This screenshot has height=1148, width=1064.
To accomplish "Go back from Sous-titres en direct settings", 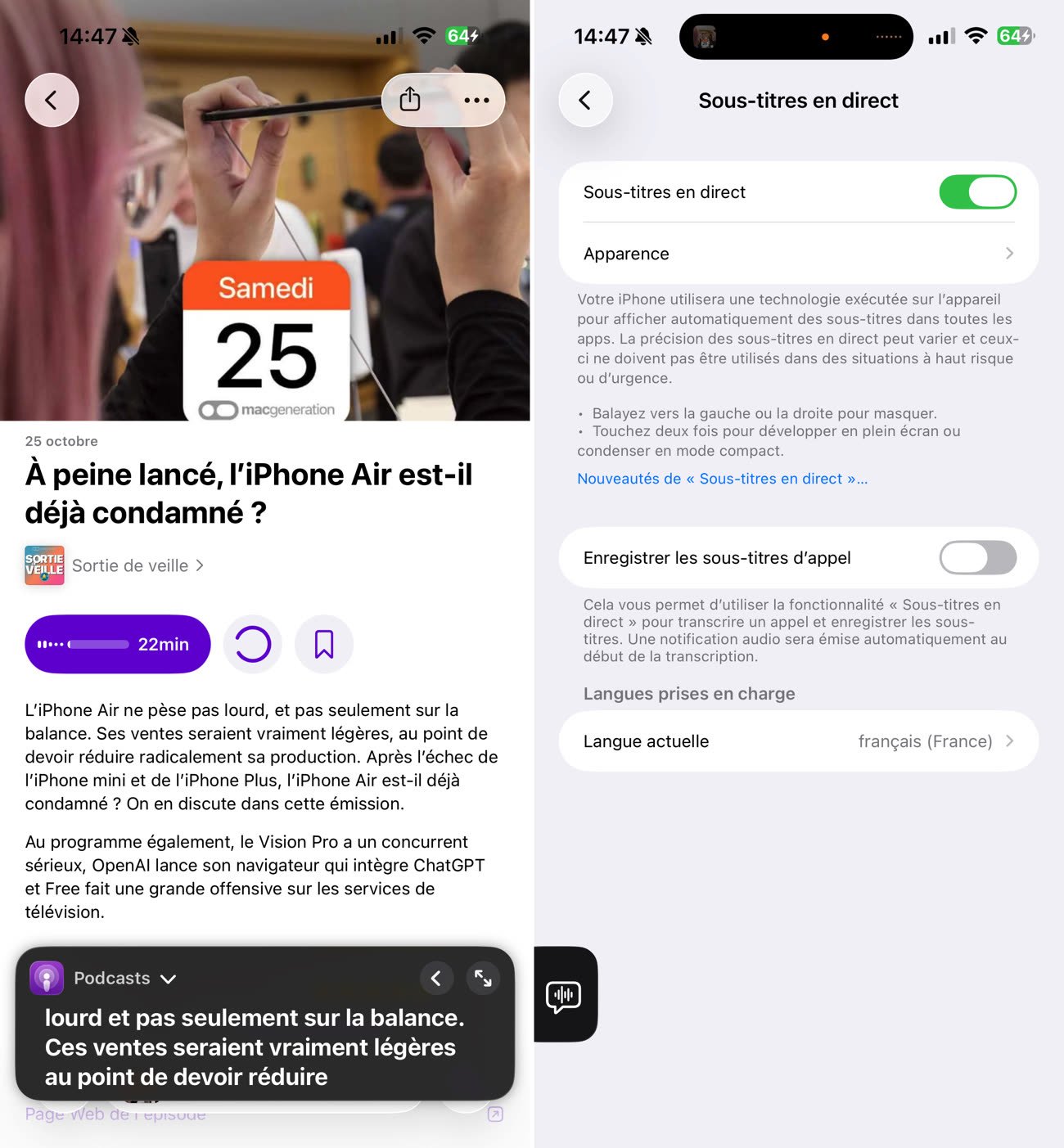I will [585, 101].
